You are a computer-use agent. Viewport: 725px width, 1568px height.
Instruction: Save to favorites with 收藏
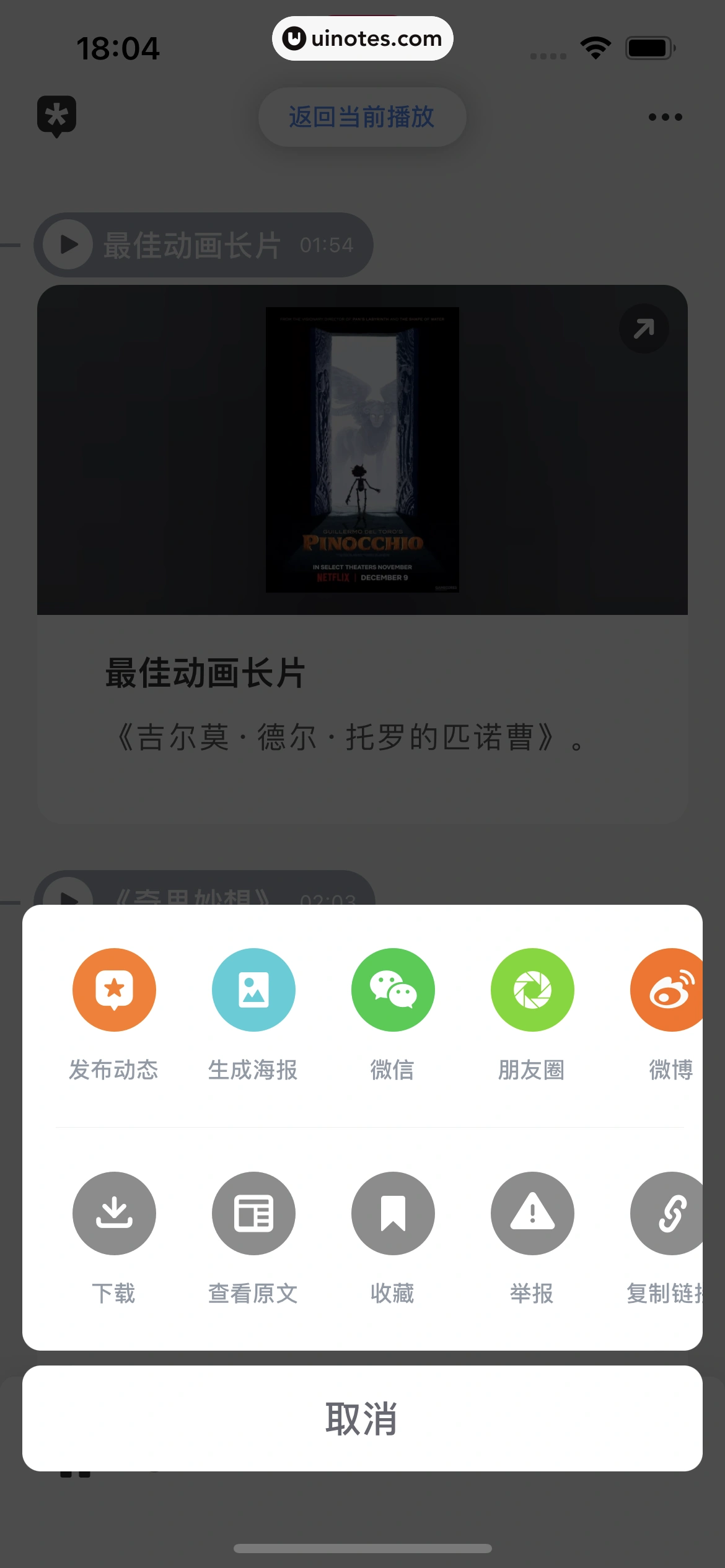[x=393, y=1213]
